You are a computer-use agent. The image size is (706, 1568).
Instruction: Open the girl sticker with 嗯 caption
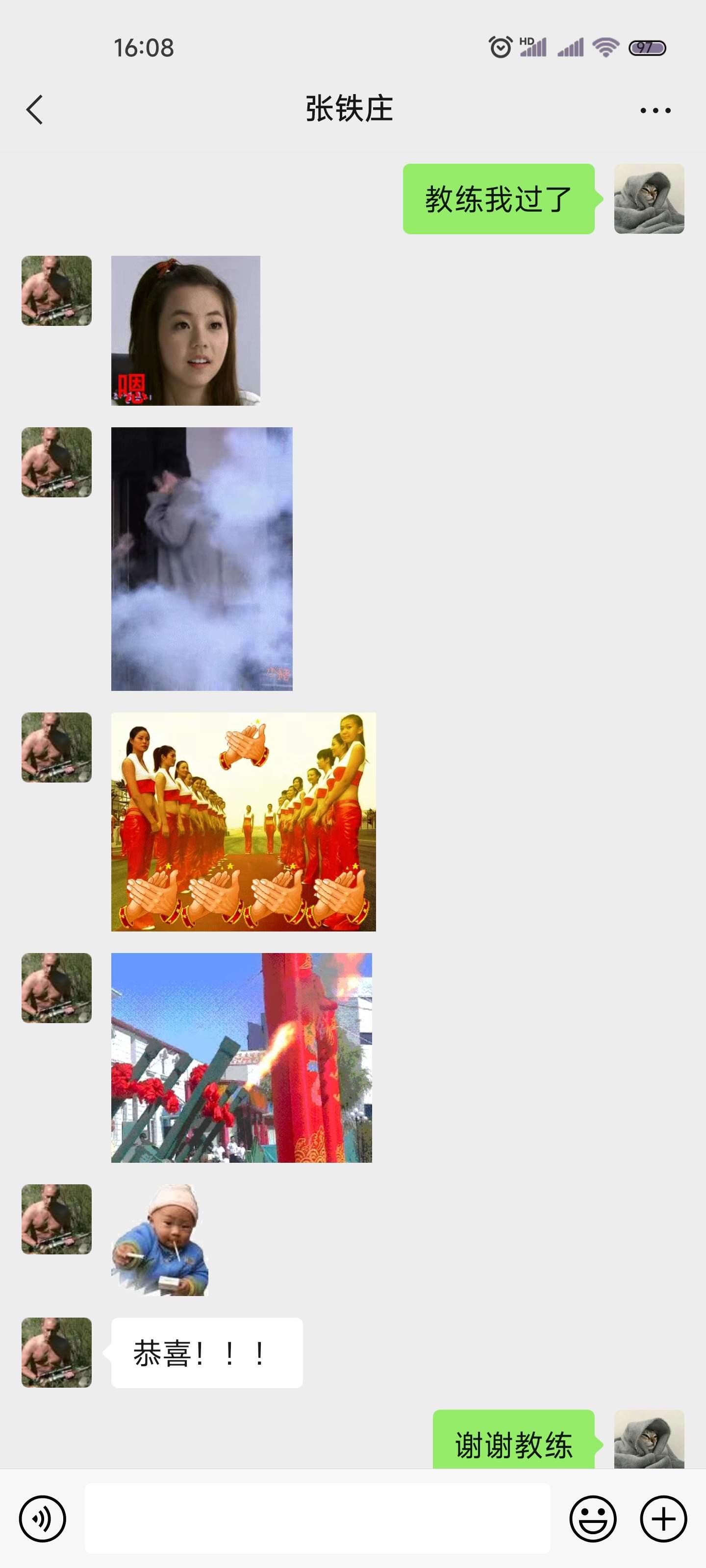(185, 330)
